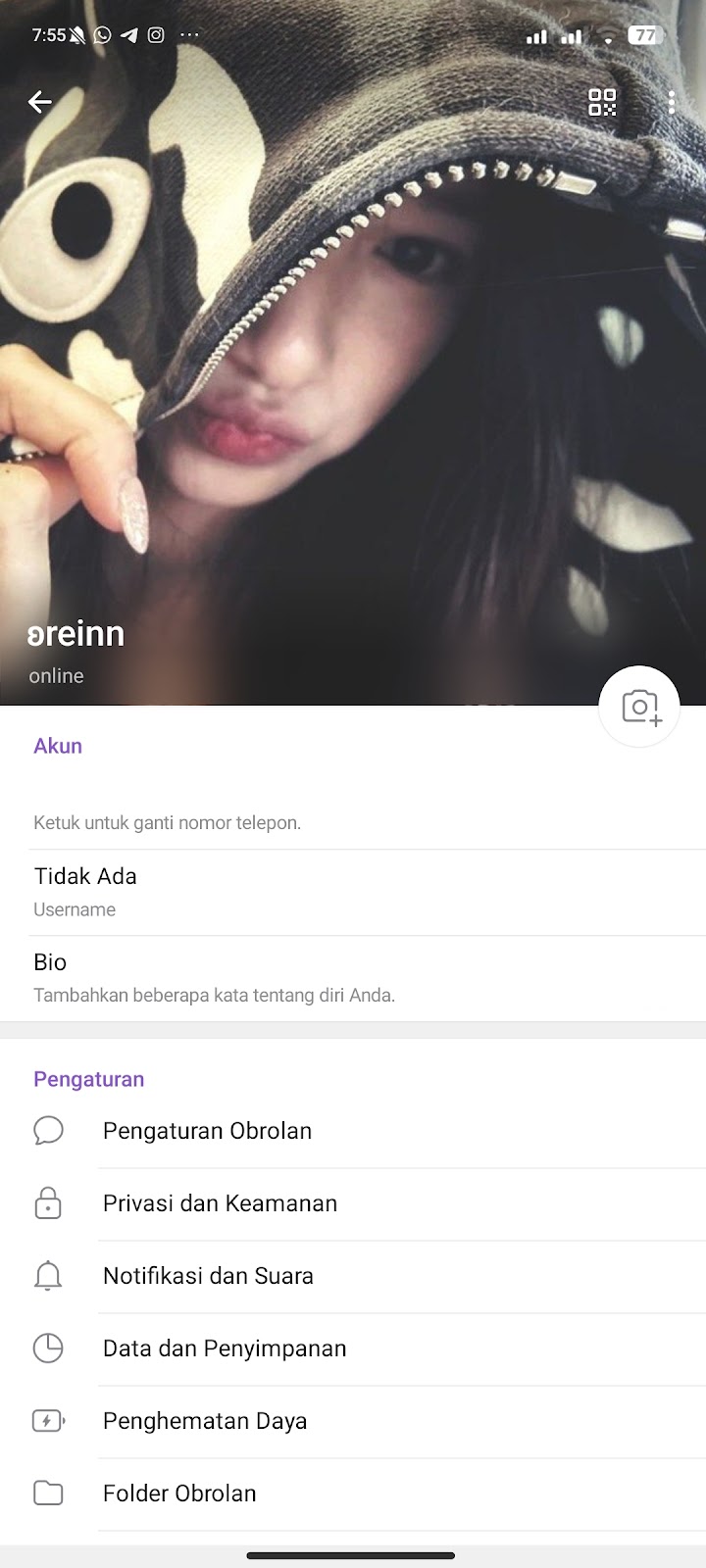This screenshot has height=1568, width=706.
Task: Open Pengaturan Obrolan
Action: pos(353,1131)
